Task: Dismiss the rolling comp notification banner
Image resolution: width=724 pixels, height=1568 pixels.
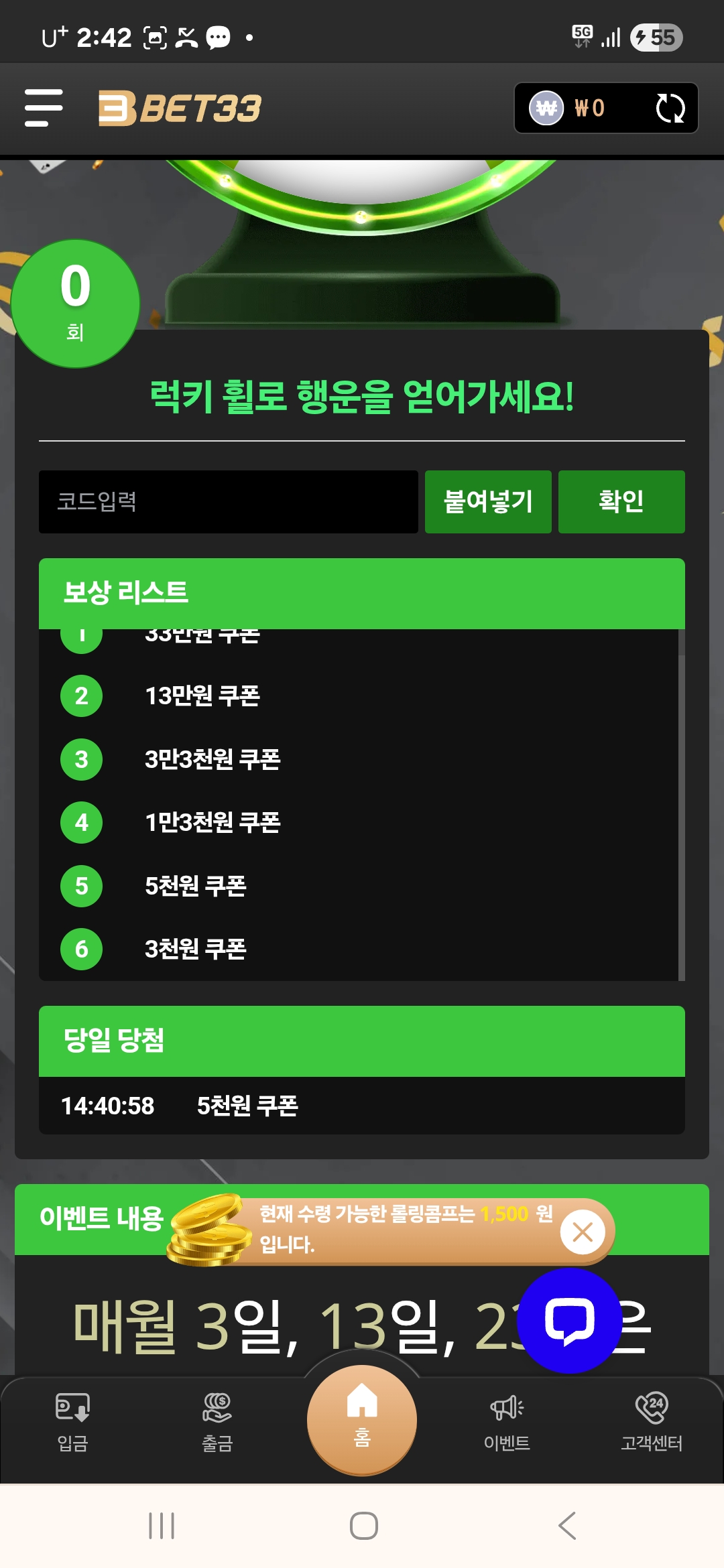Action: (x=583, y=1232)
